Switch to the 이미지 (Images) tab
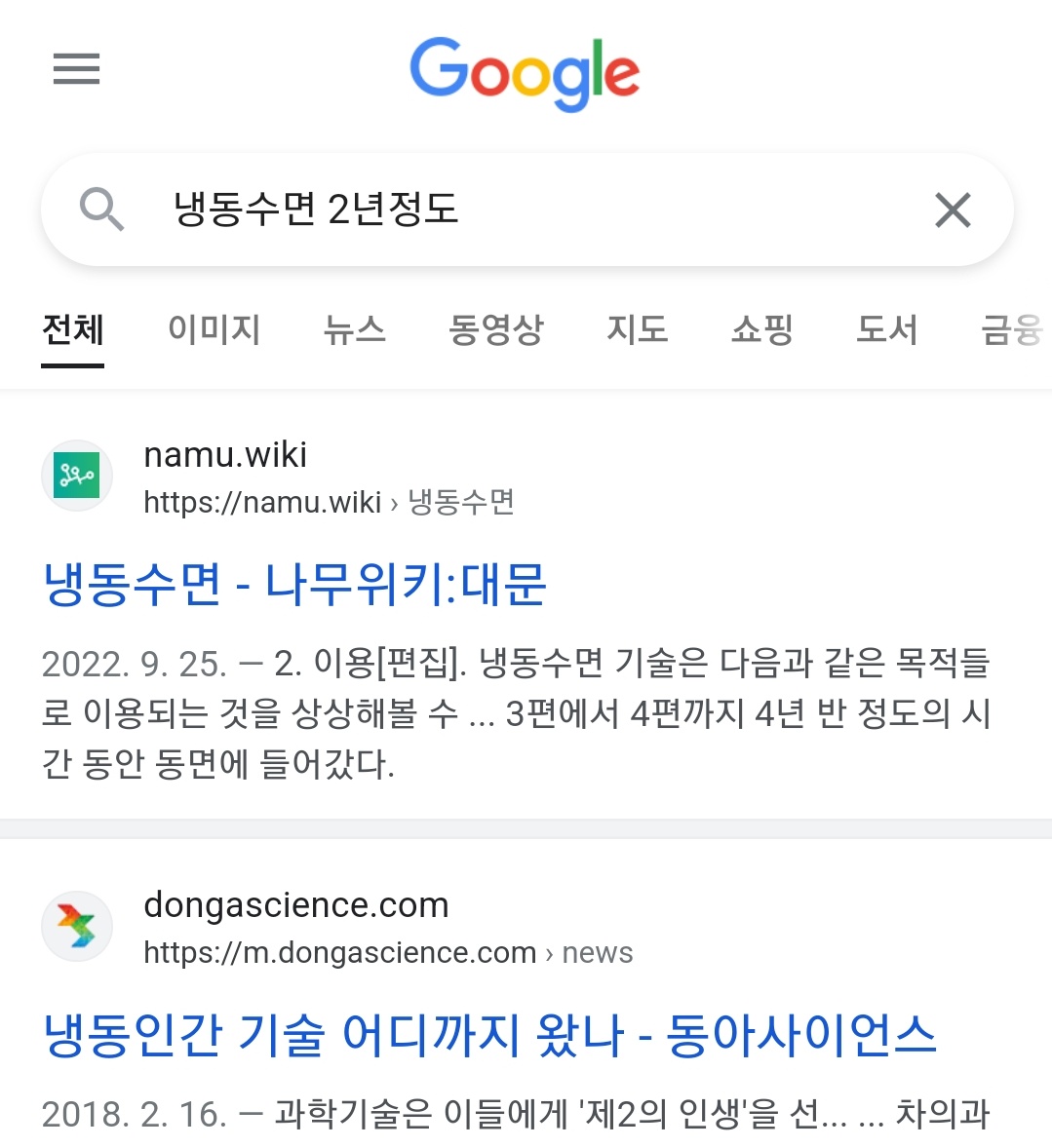The image size is (1052, 1148). point(214,330)
